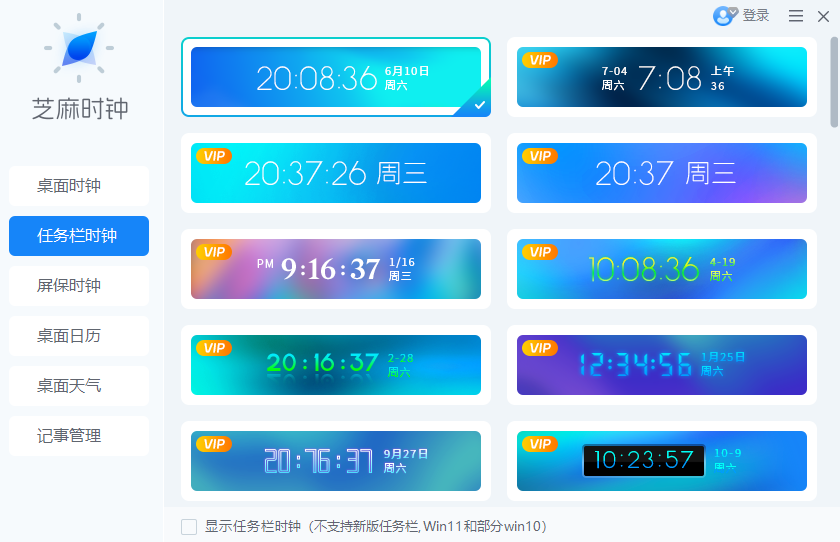Viewport: 840px width, 542px height.
Task: Open the 登录 login button
Action: click(x=742, y=15)
